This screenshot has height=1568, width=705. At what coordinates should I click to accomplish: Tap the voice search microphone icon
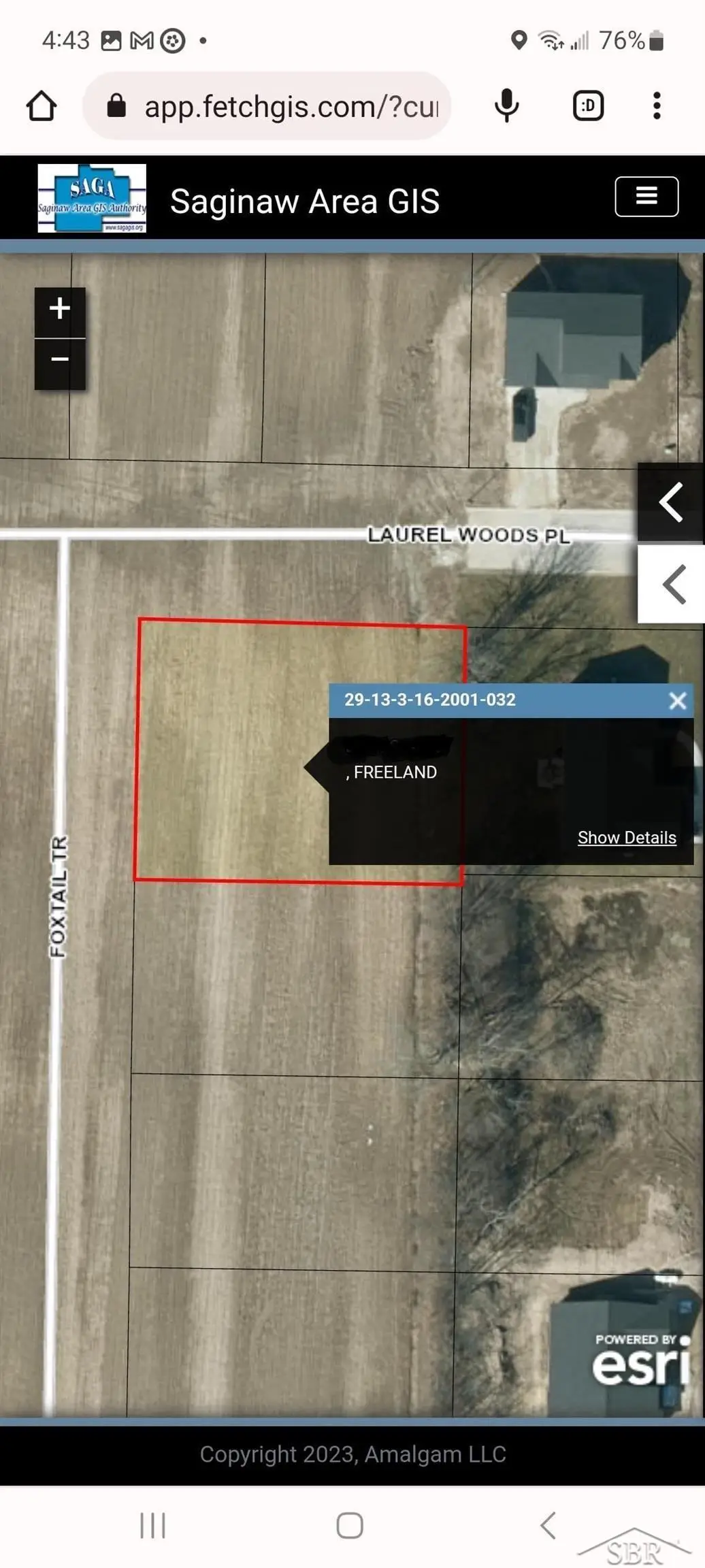(506, 105)
